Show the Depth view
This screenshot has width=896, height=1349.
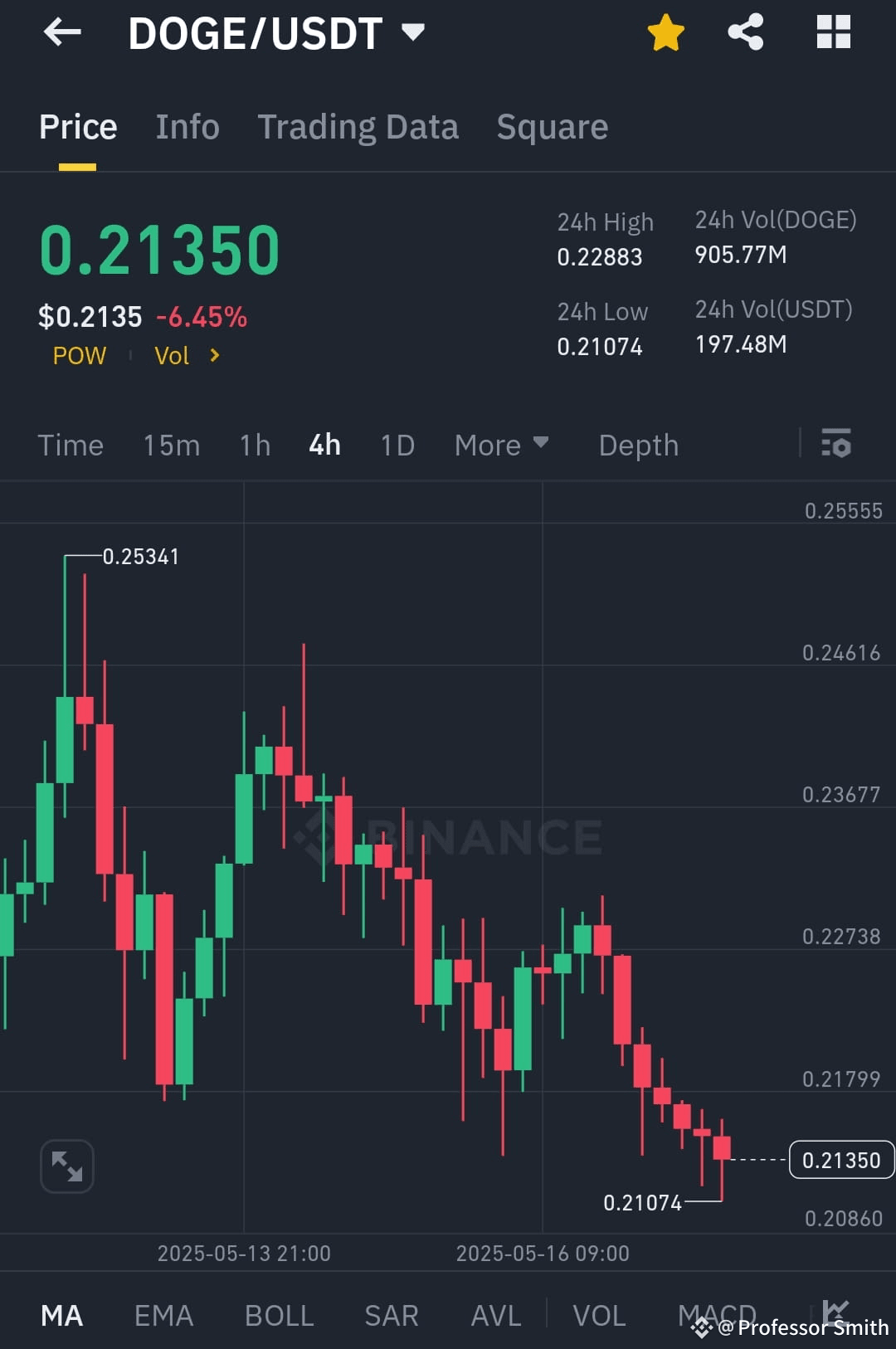638,445
